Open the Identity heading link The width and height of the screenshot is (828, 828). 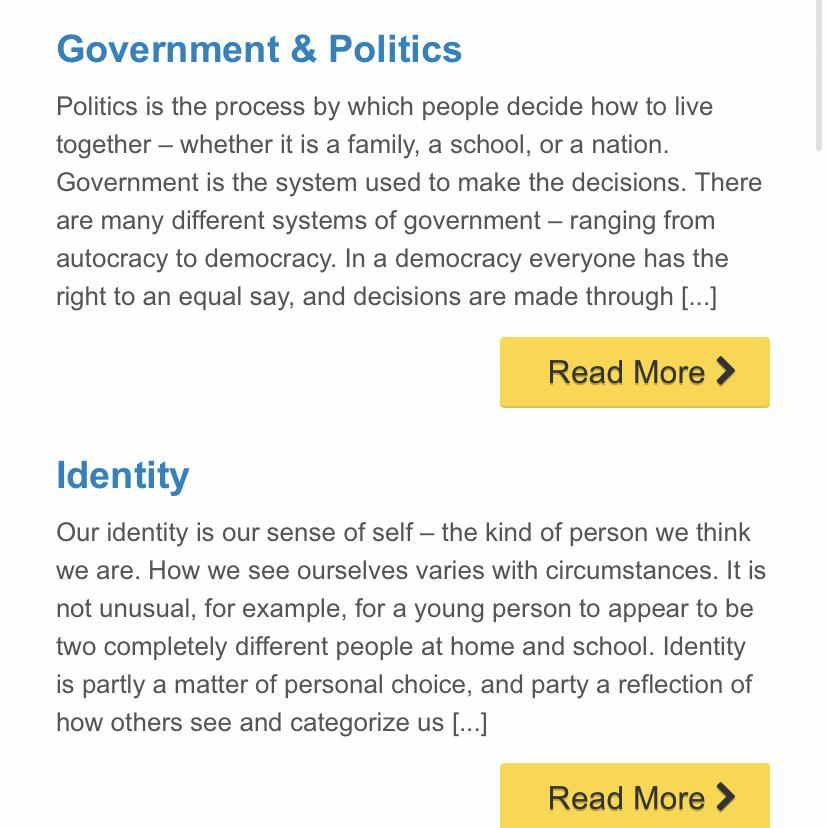122,475
